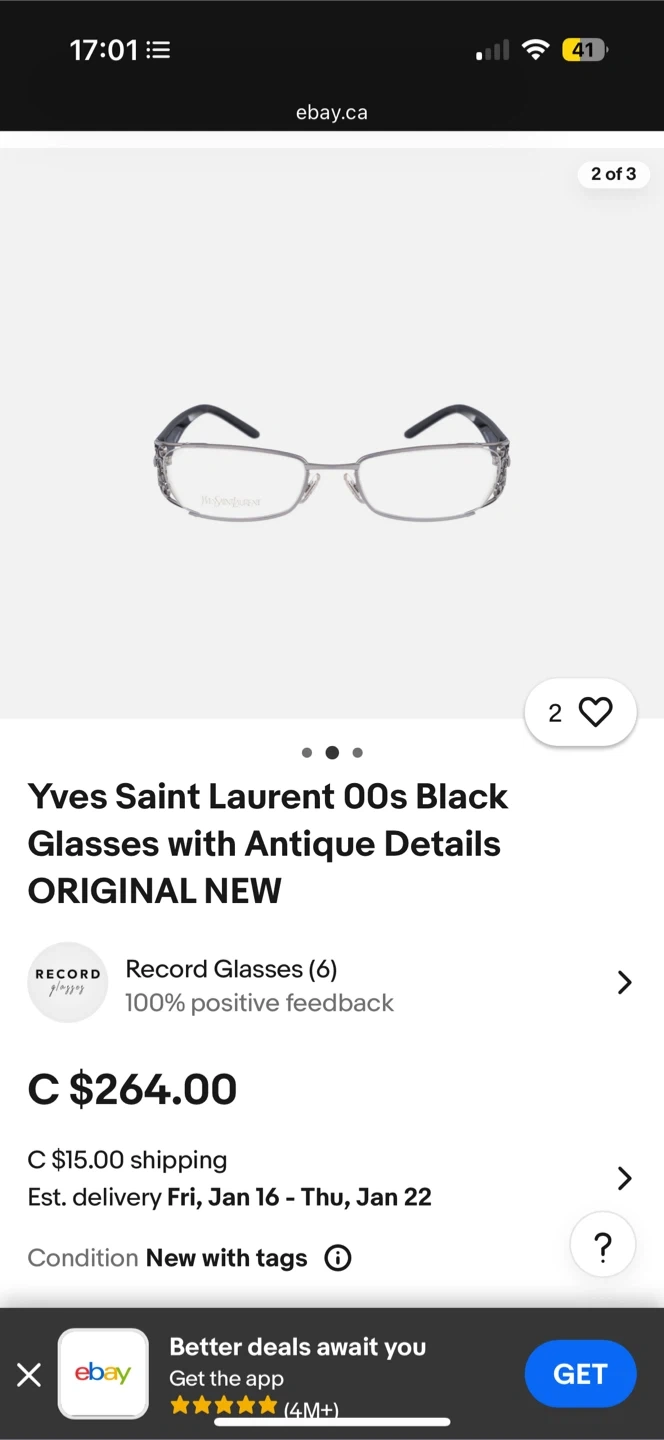Open Record Glasses seller profile
The image size is (664, 1440).
pos(330,983)
